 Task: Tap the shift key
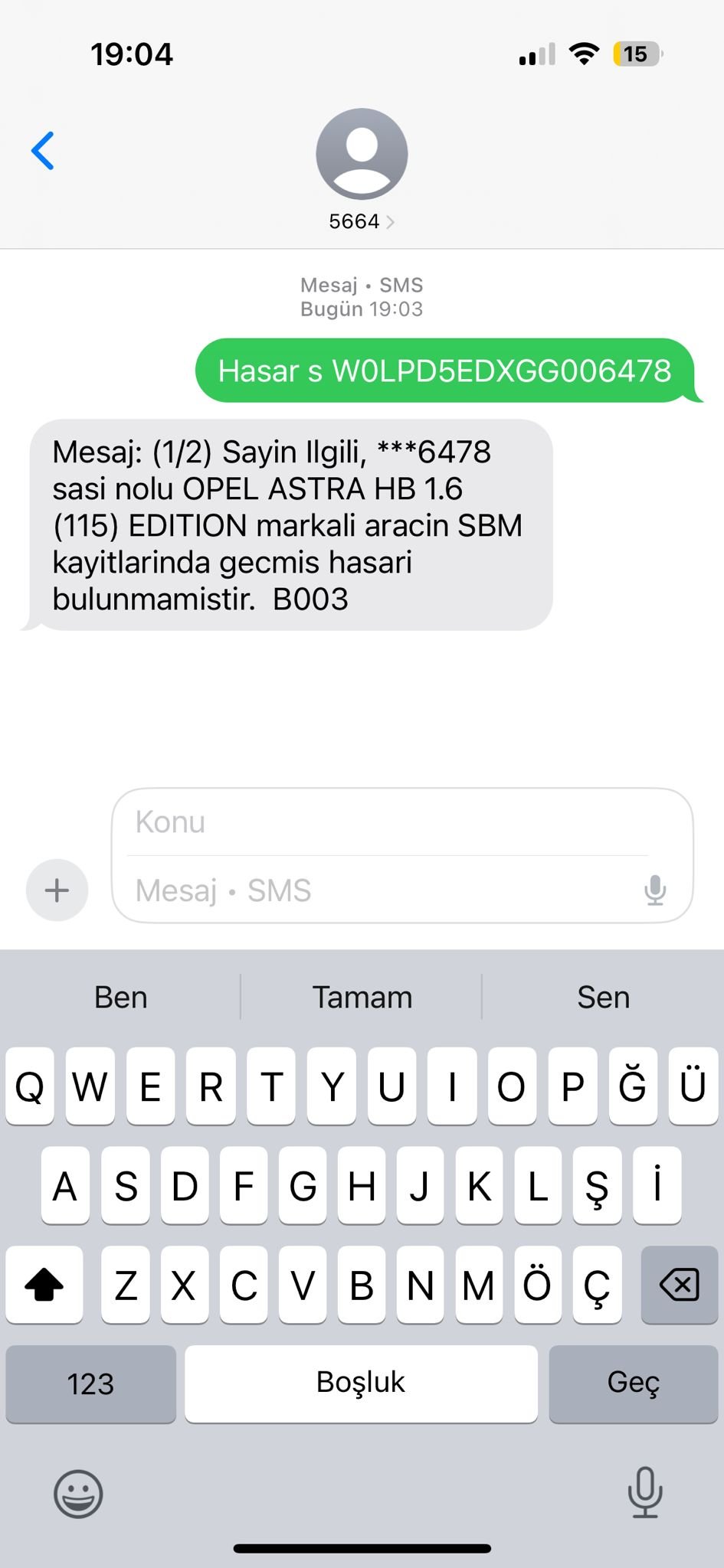(x=44, y=1285)
